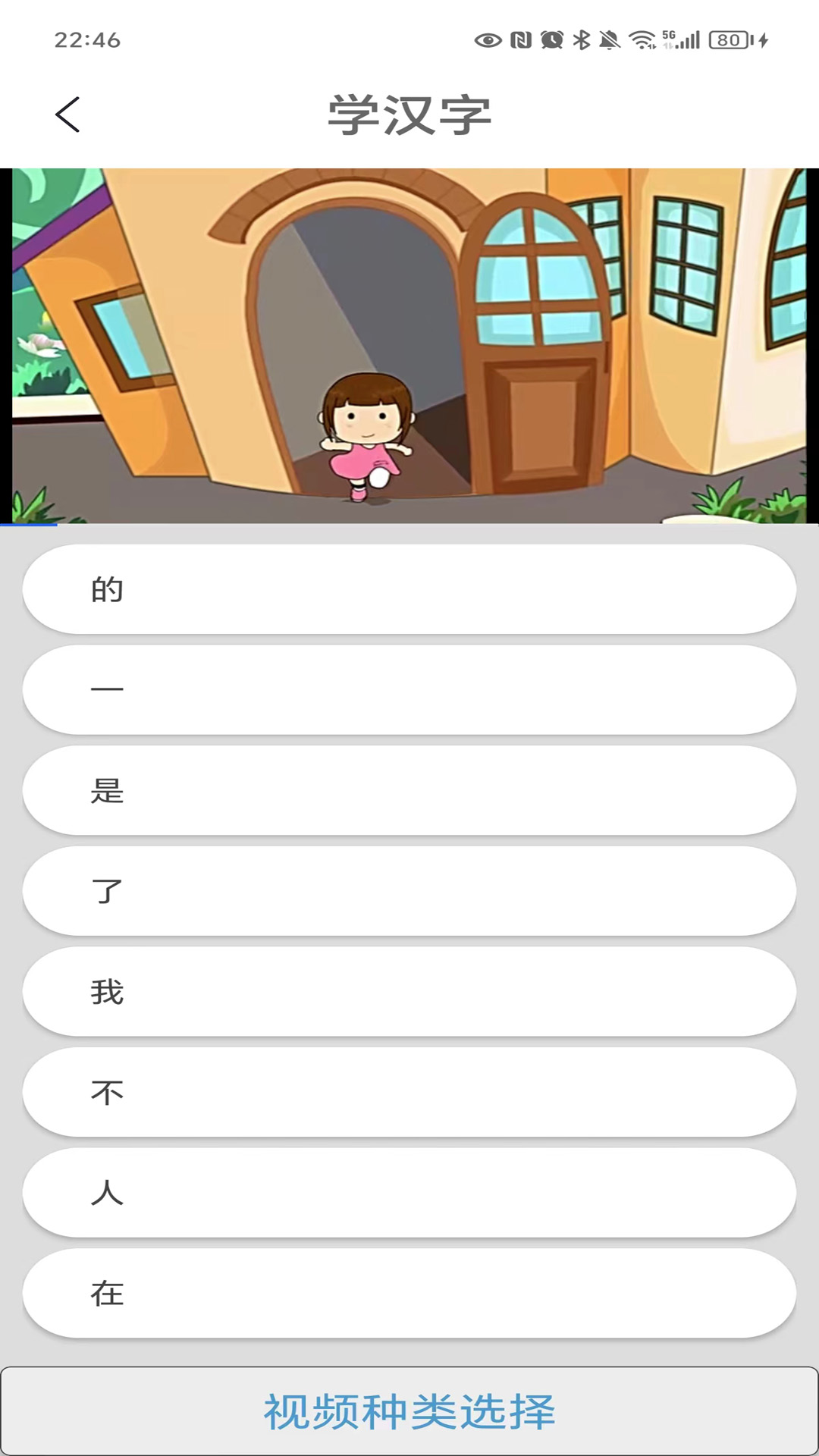Choose the character 了 row
Image resolution: width=819 pixels, height=1456 pixels.
409,891
